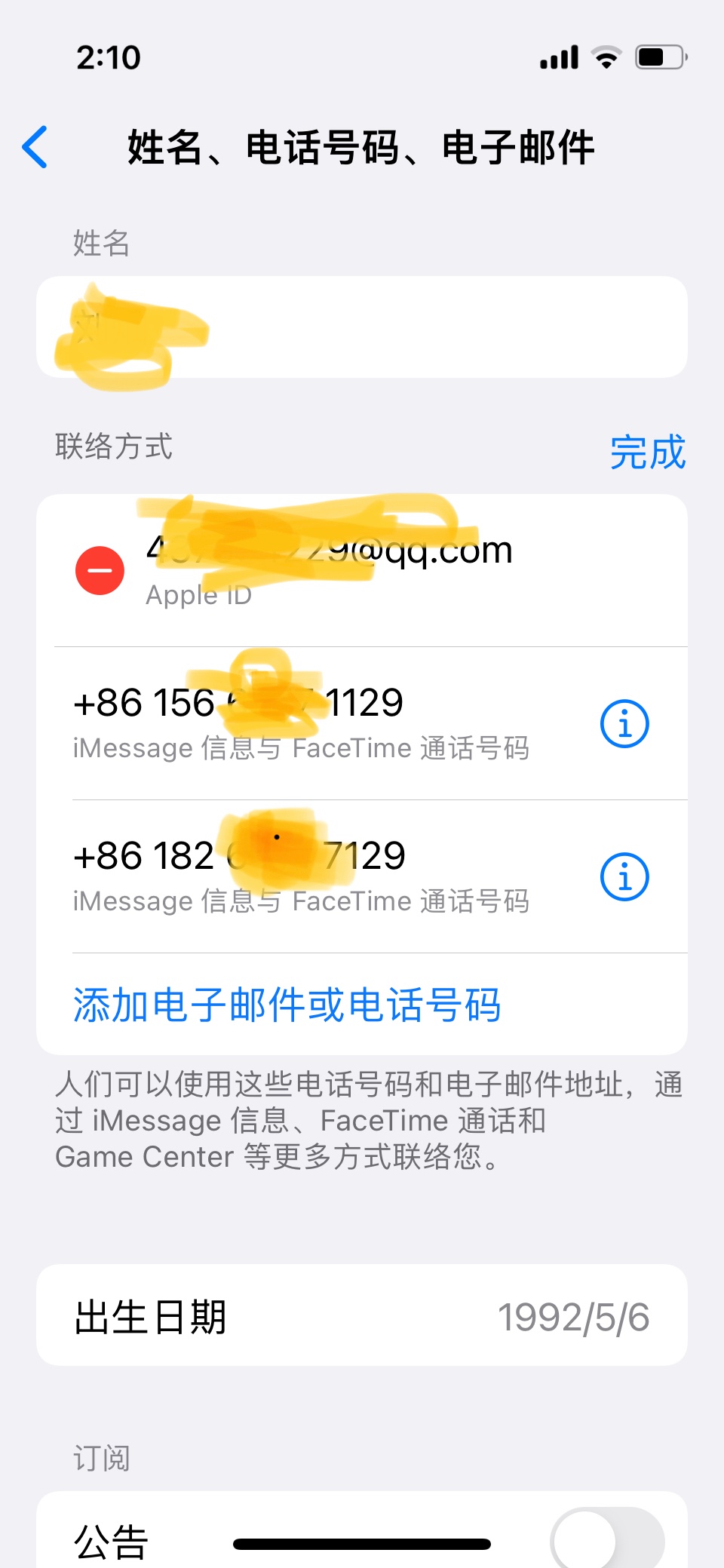Tap 完成 to finish editing

coord(647,453)
